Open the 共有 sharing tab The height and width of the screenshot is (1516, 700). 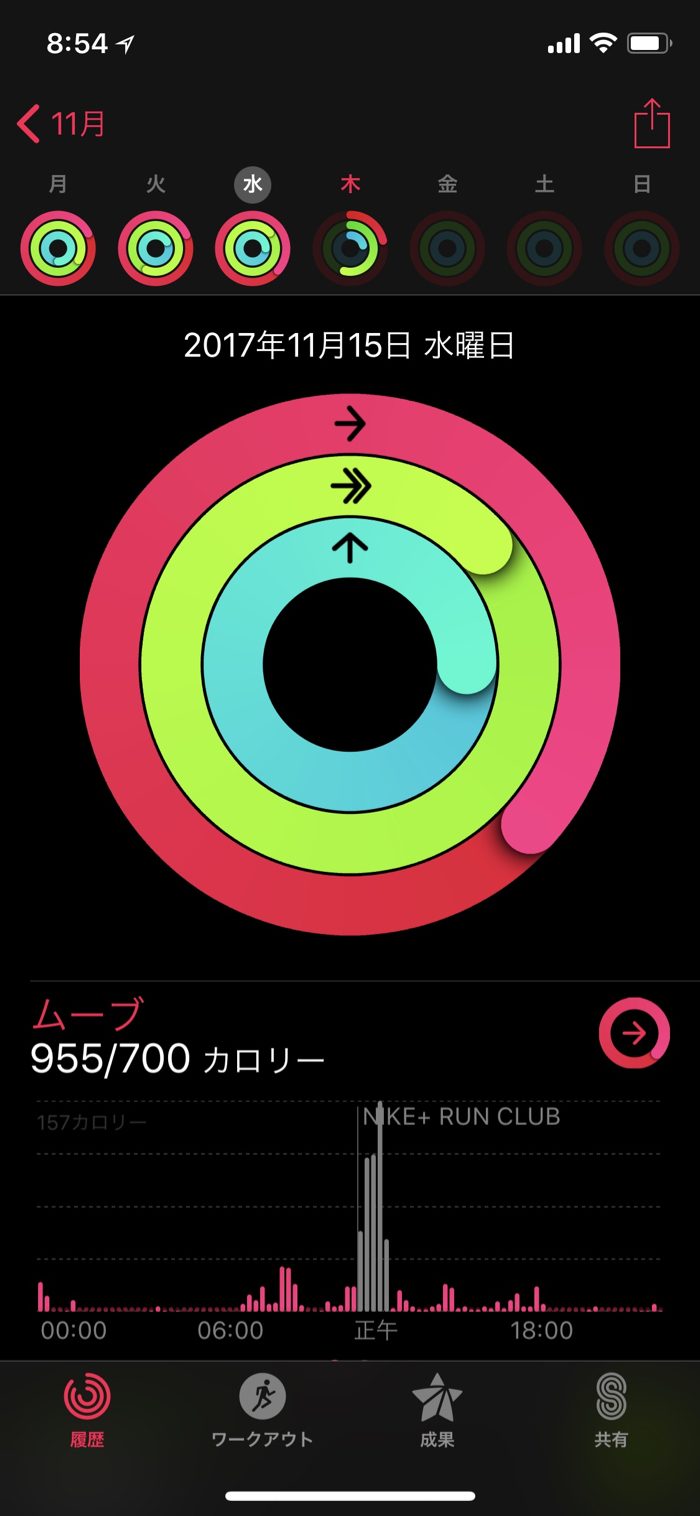point(611,1410)
